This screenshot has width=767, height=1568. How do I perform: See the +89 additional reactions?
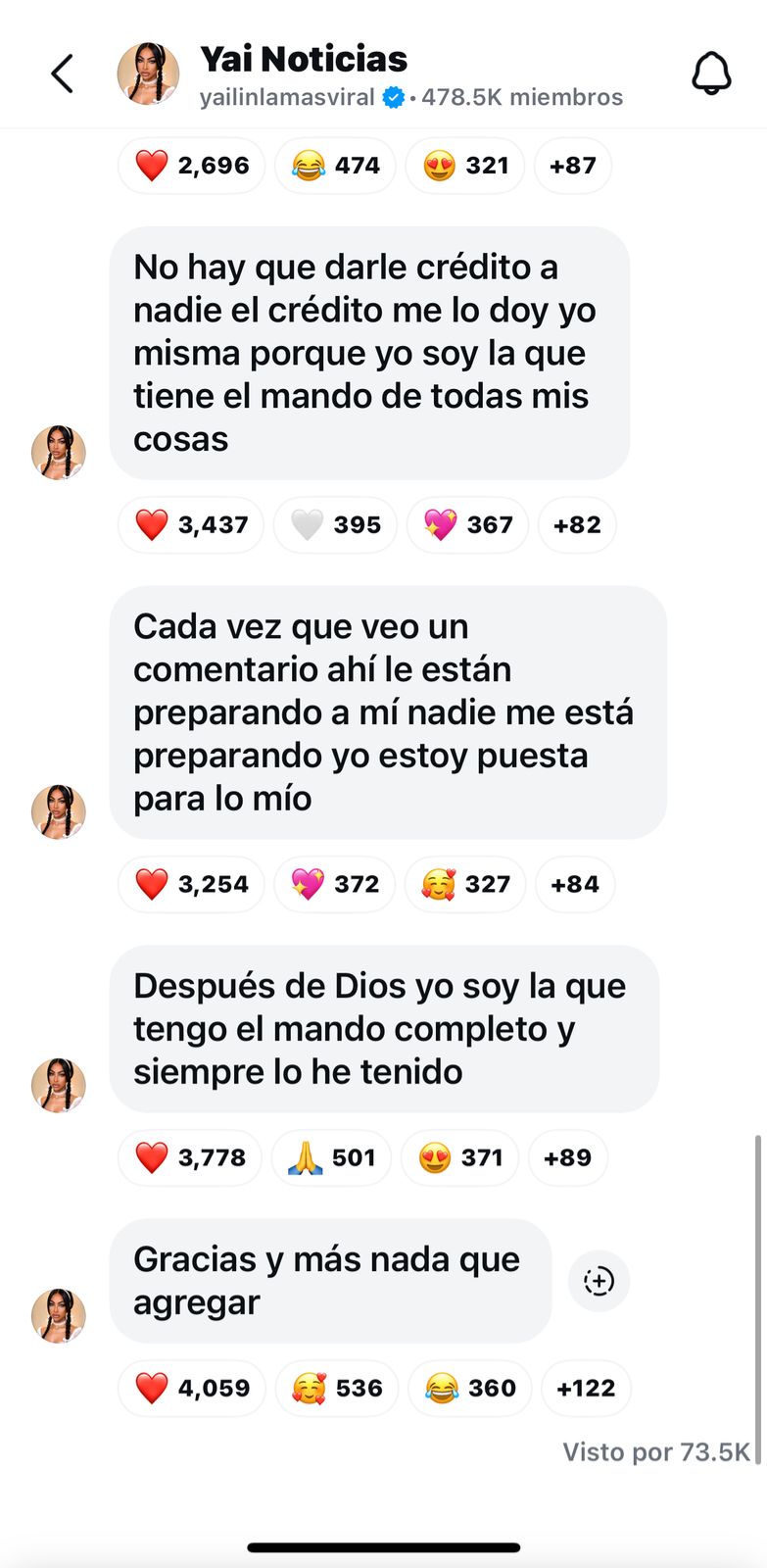(568, 1157)
